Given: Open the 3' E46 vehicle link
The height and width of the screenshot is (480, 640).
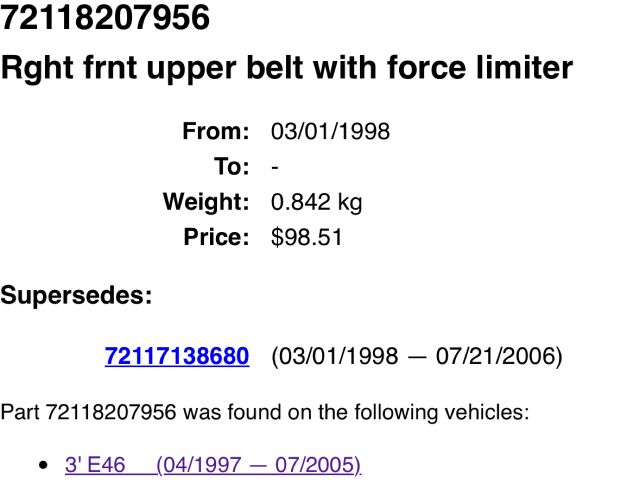Looking at the screenshot, I should pyautogui.click(x=212, y=465).
